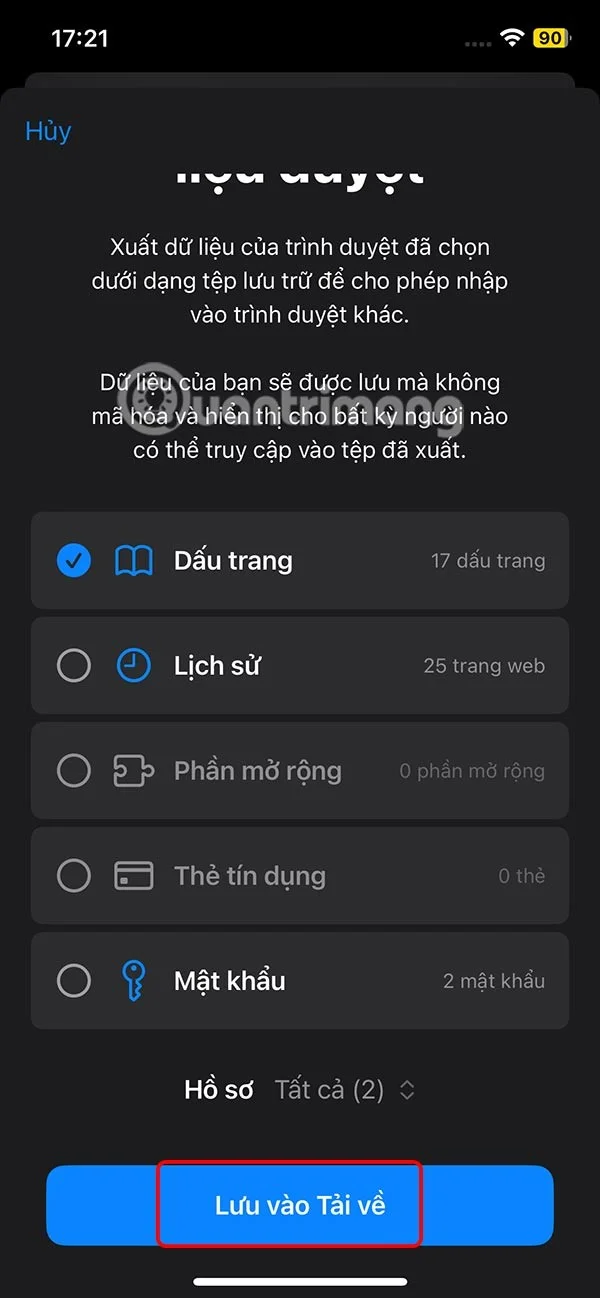
Task: Uncheck the Dấu trang checkbox
Action: coord(74,561)
